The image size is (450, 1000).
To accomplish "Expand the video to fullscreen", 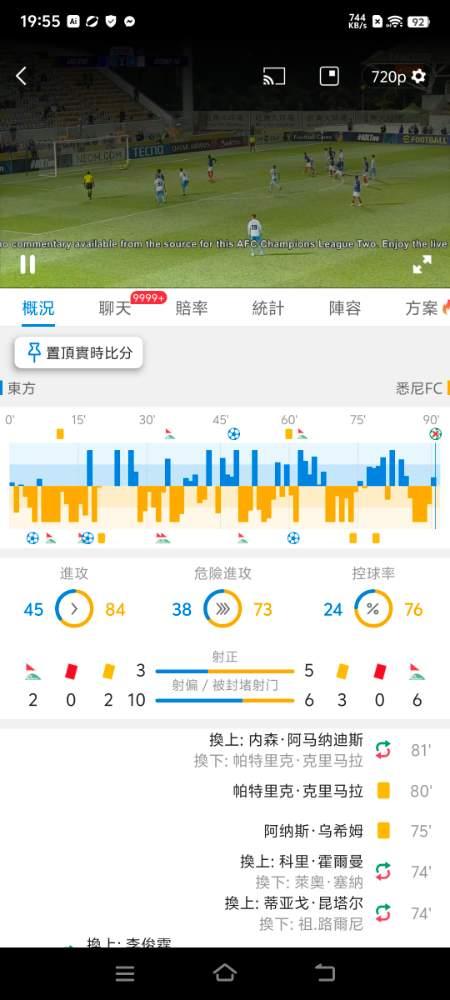I will pyautogui.click(x=422, y=264).
